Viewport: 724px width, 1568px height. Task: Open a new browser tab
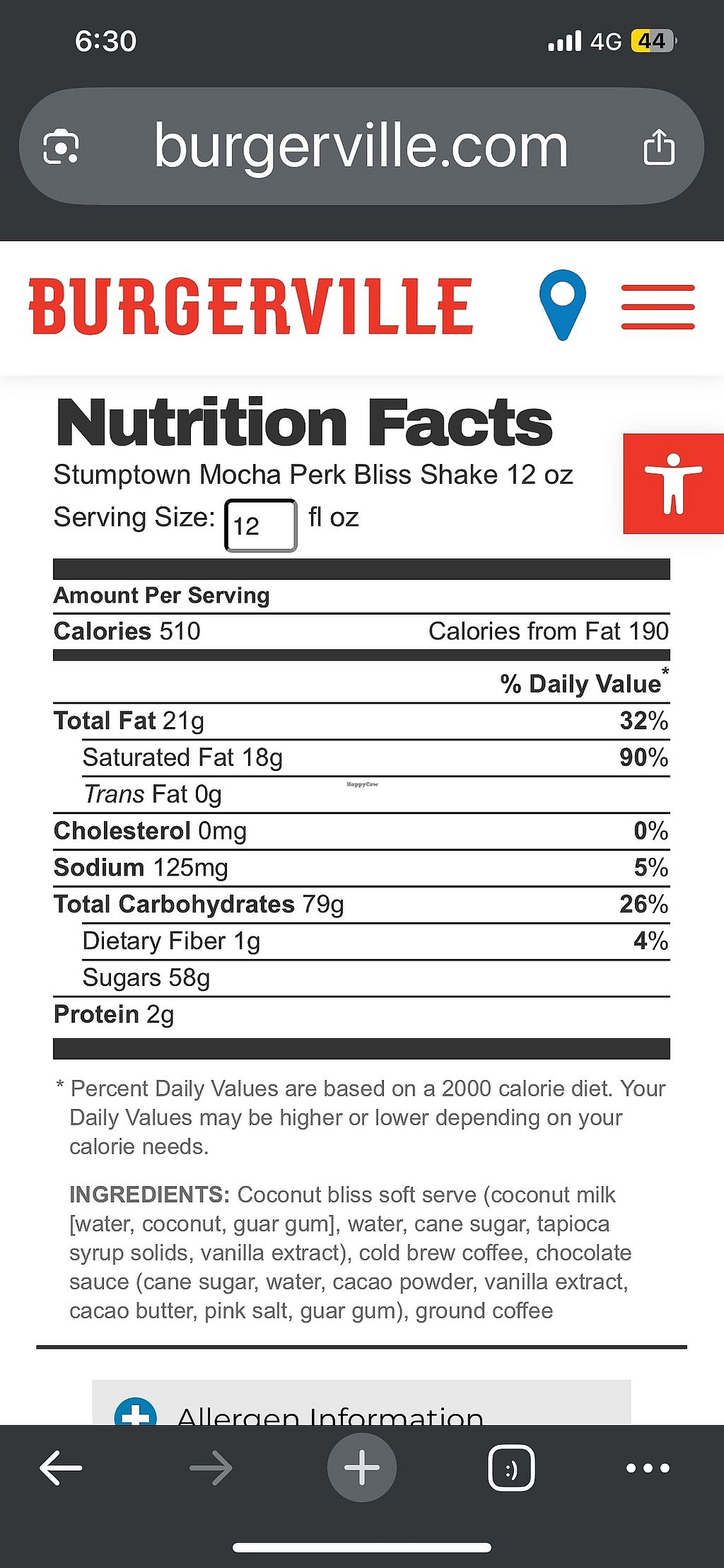361,1468
